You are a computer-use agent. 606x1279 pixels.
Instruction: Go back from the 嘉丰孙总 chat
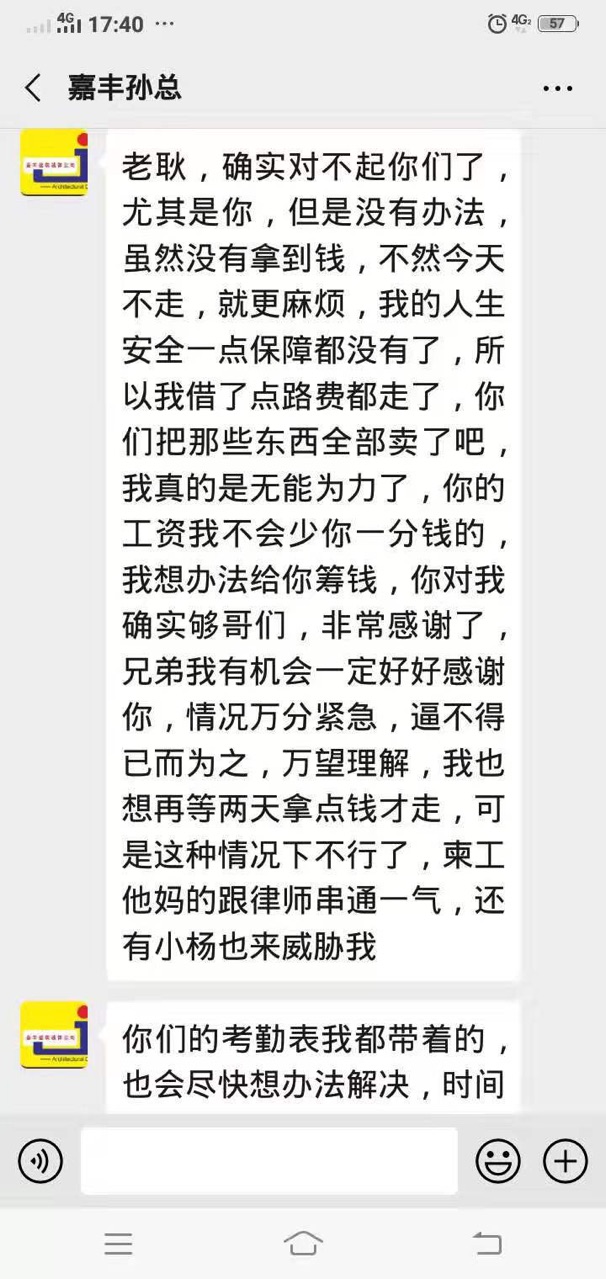click(34, 88)
